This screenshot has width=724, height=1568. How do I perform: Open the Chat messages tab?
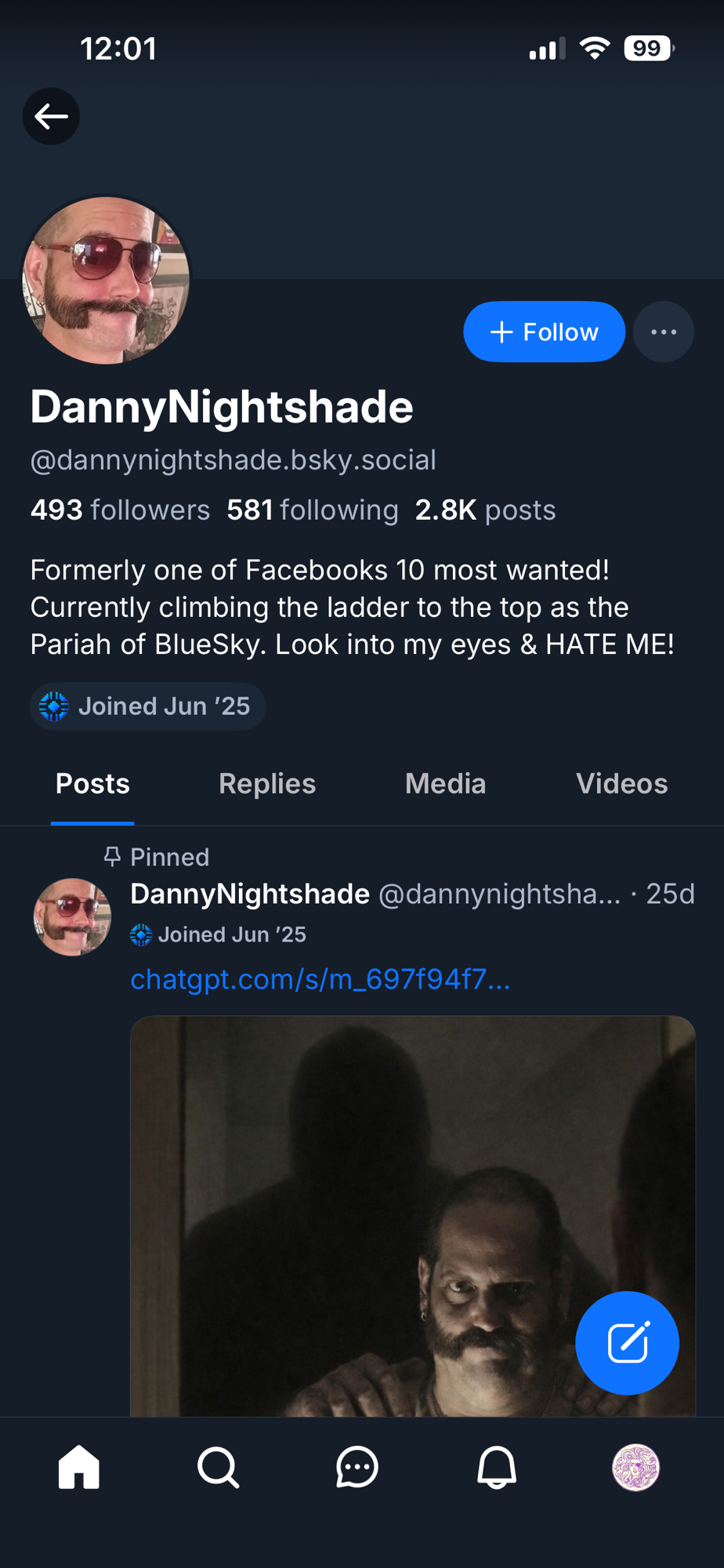click(x=357, y=1467)
